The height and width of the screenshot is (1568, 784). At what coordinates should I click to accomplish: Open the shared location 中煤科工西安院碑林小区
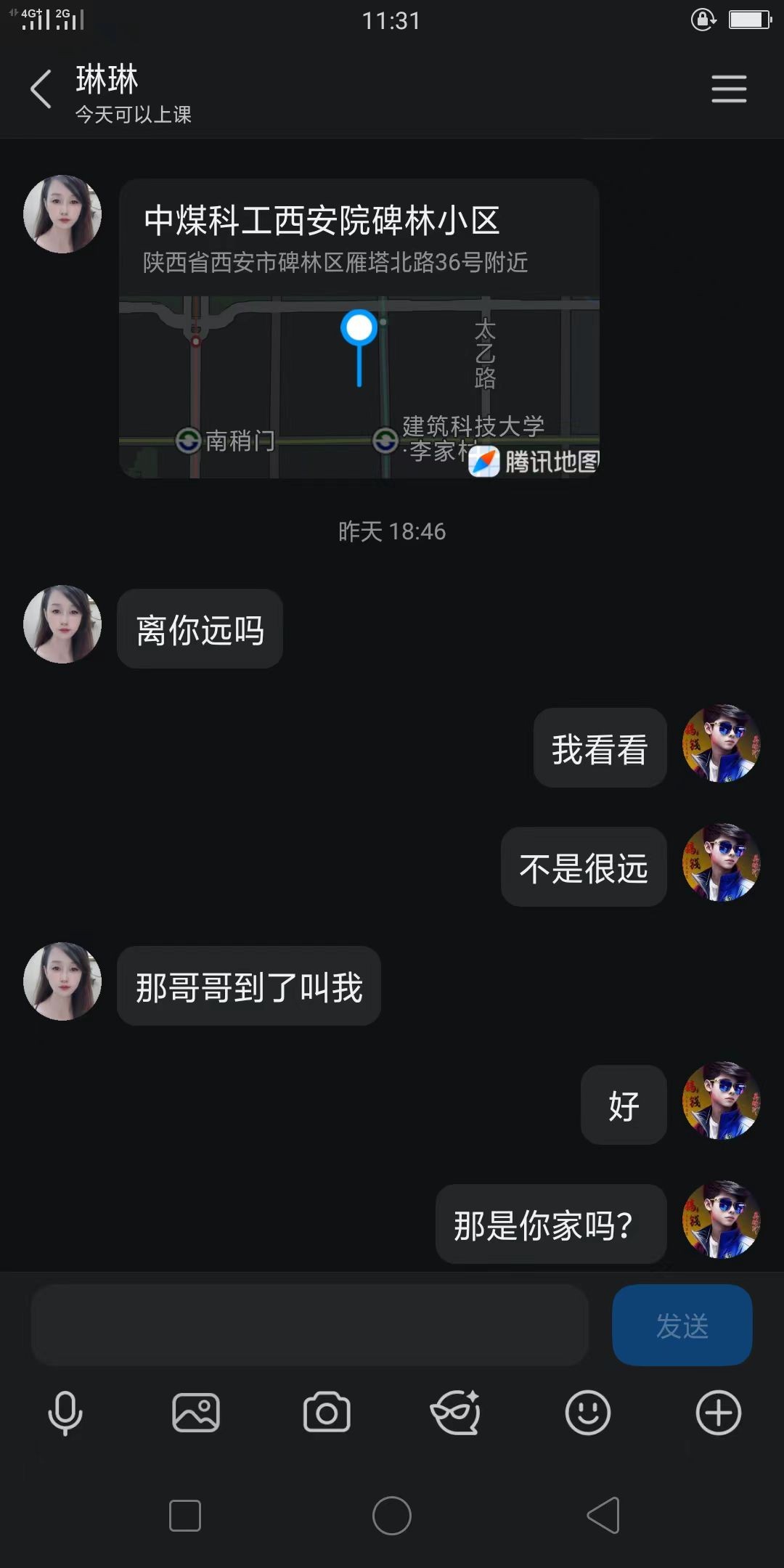pyautogui.click(x=359, y=328)
